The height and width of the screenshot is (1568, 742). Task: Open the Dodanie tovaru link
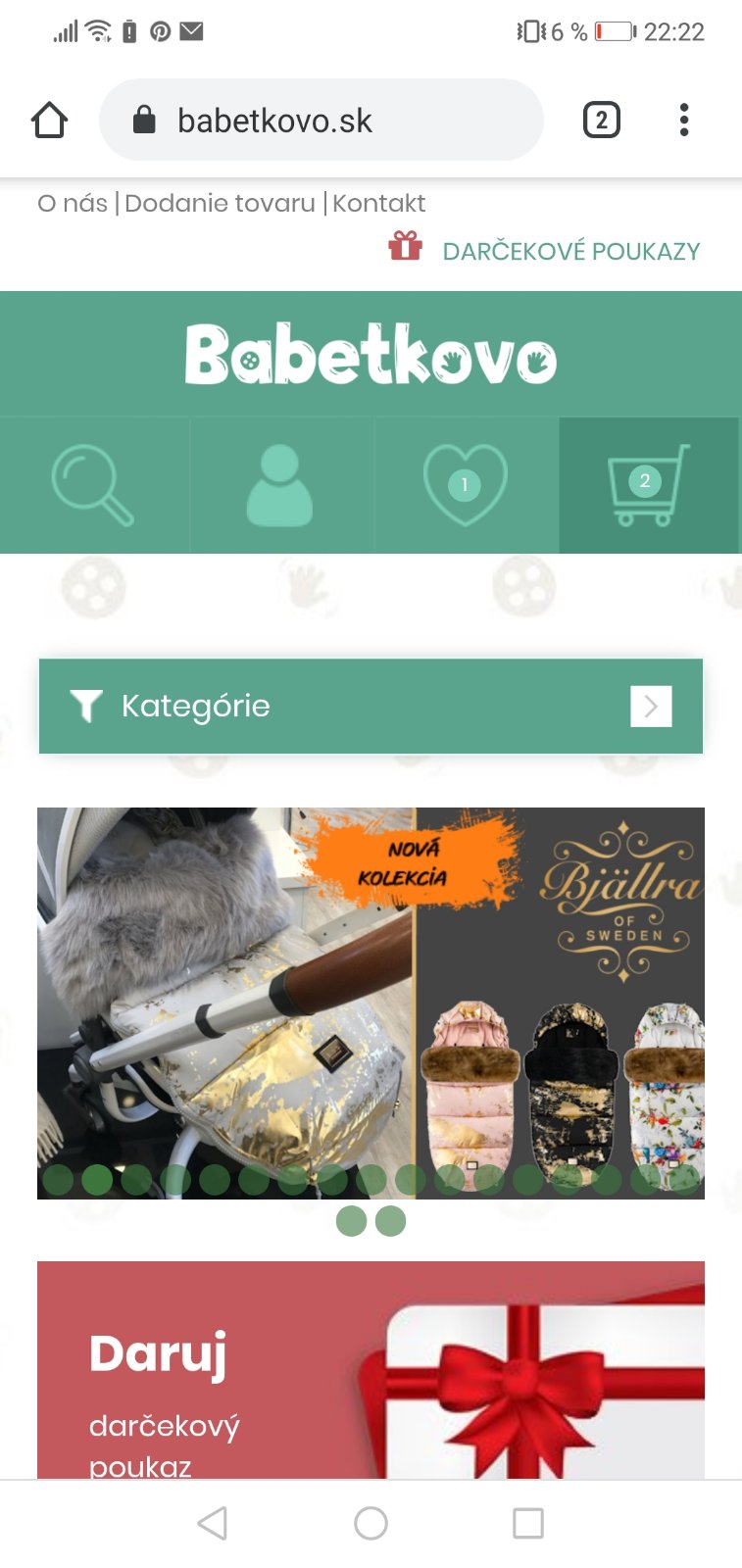220,203
